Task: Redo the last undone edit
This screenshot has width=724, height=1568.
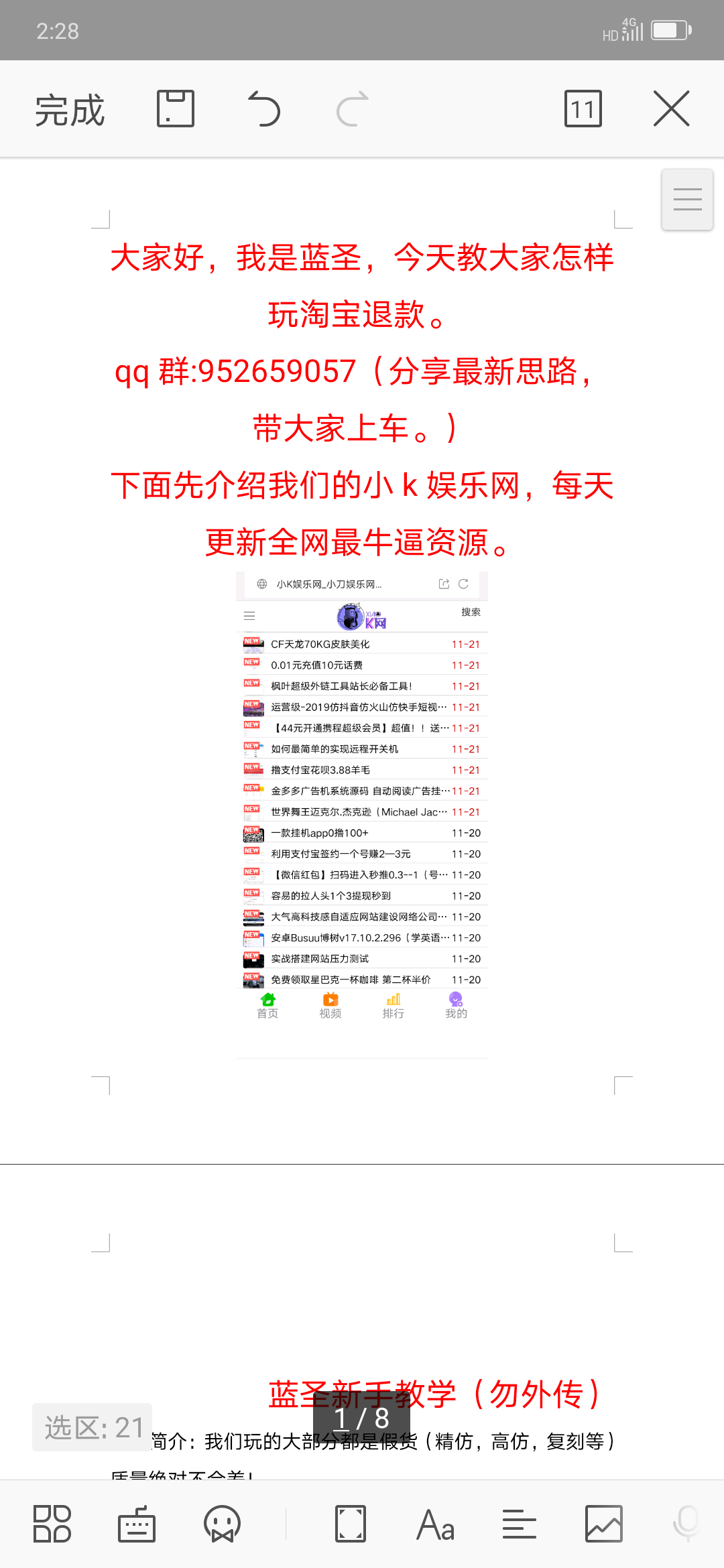Action: coord(353,109)
